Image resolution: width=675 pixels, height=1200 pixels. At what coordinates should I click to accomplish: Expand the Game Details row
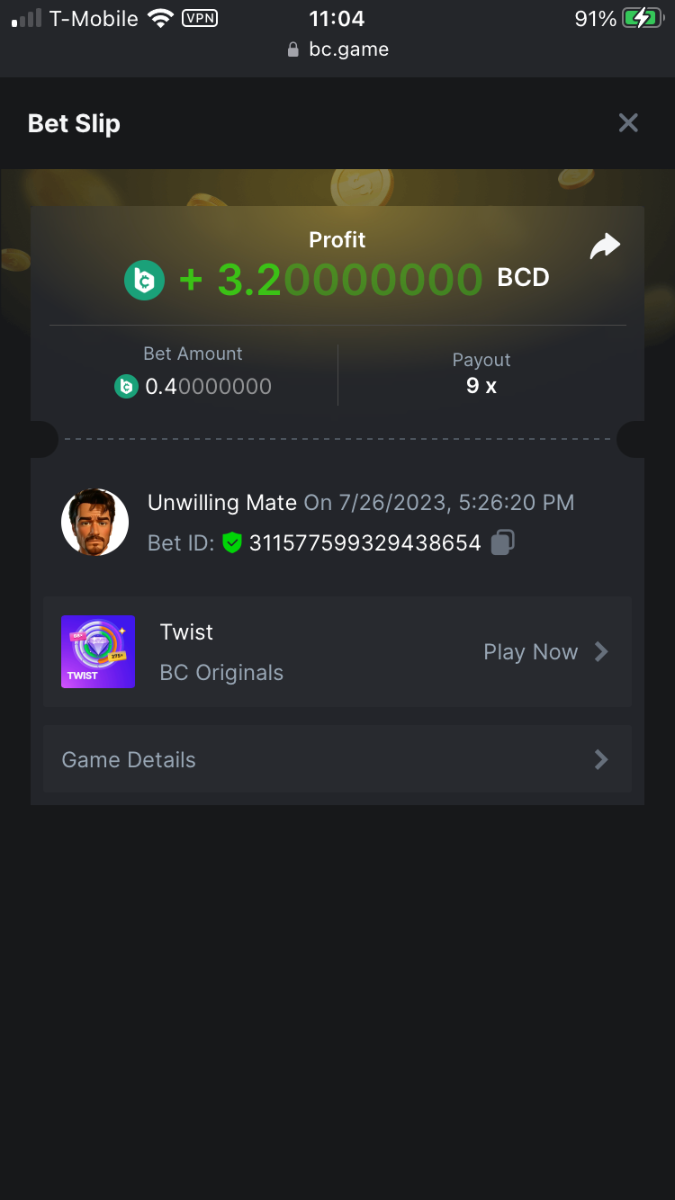point(337,760)
